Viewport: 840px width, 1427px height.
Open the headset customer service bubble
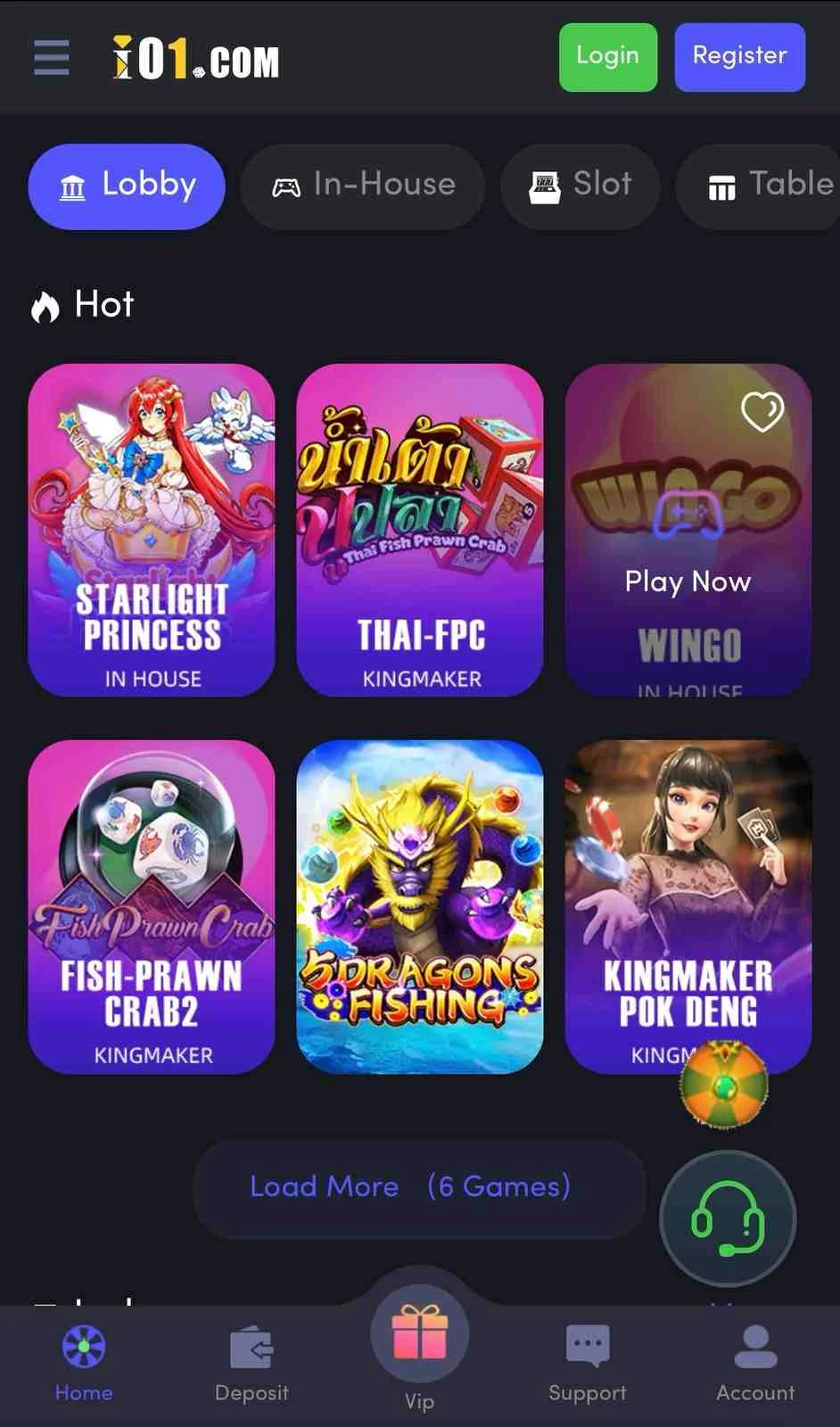[728, 1218]
